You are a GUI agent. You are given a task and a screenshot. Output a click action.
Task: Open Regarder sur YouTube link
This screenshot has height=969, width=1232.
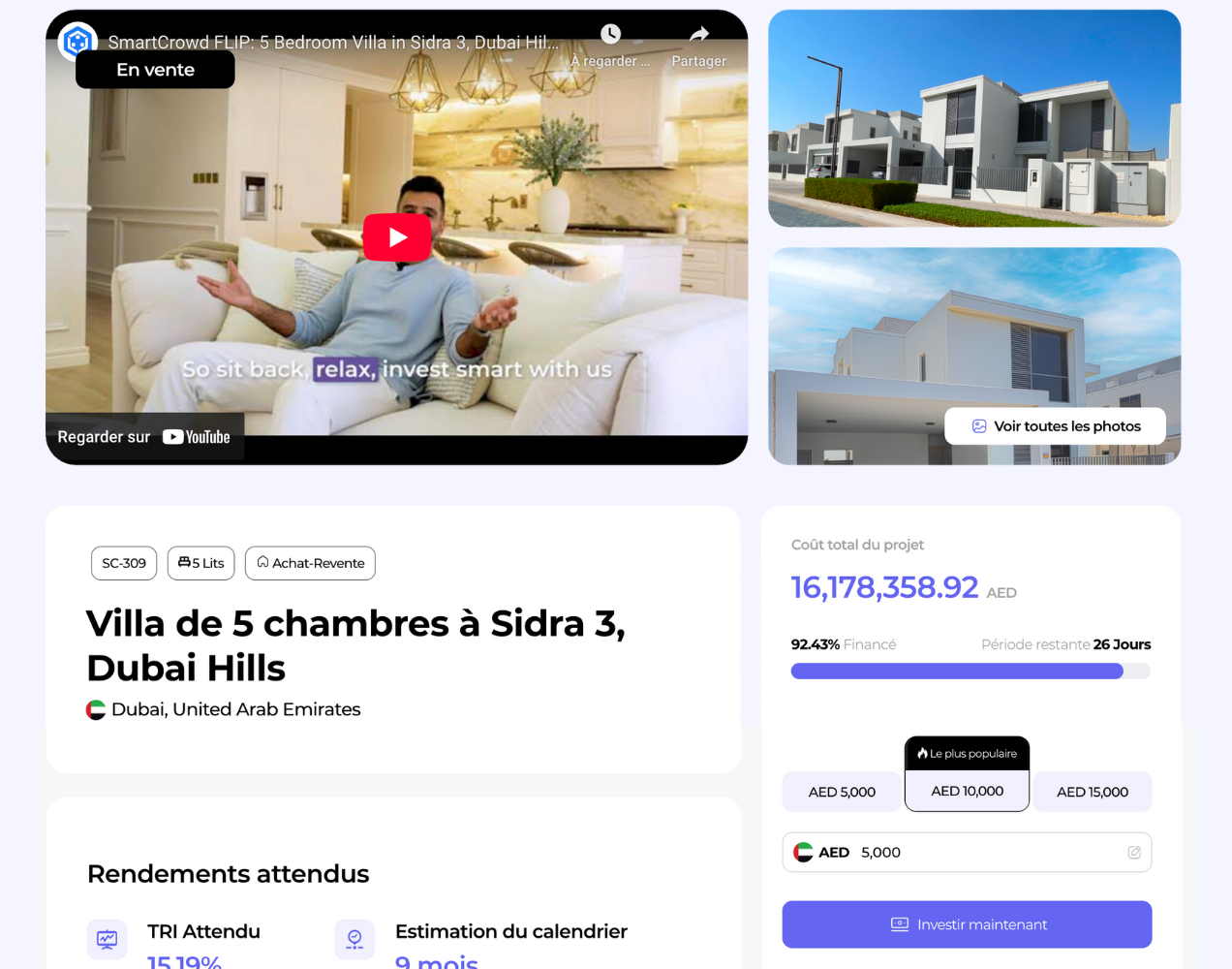[x=144, y=437]
